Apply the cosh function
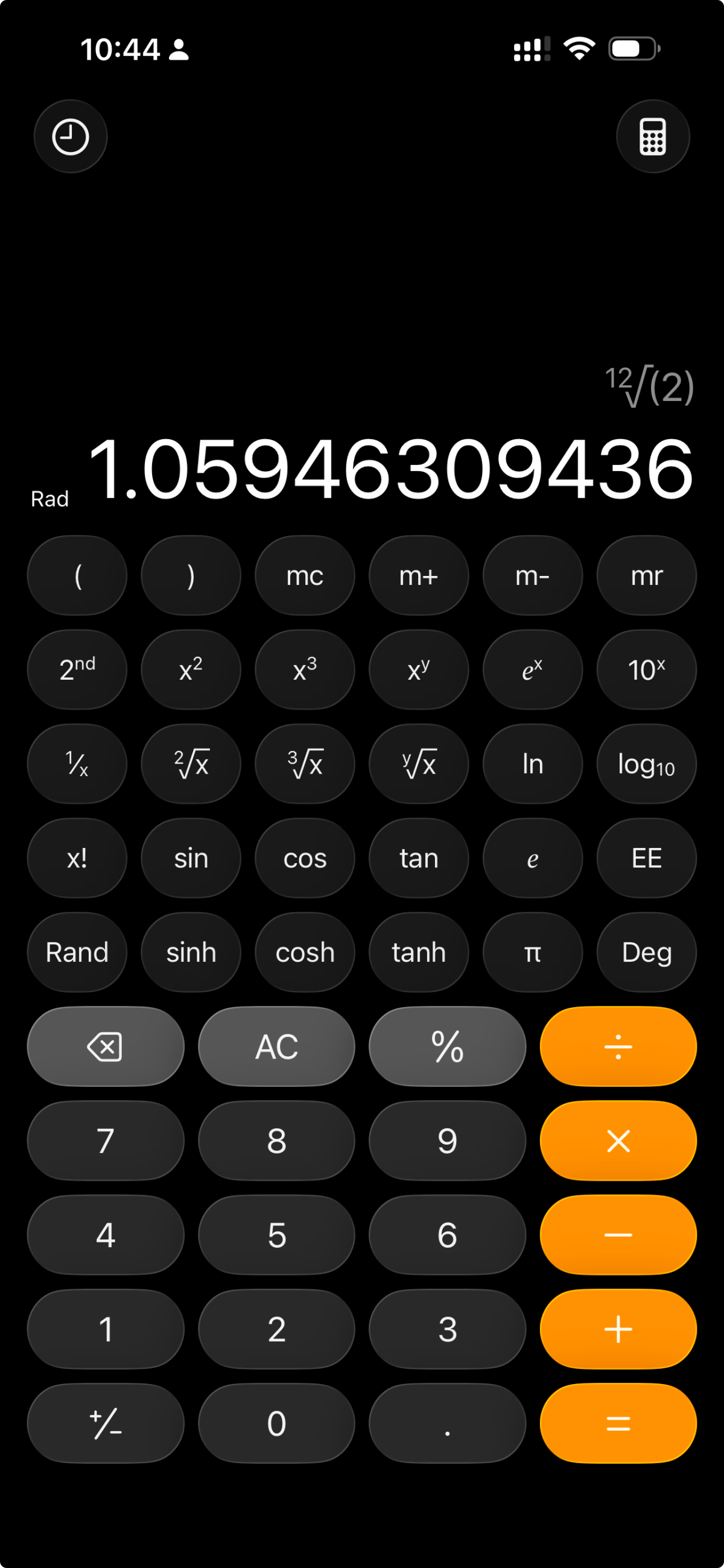 tap(305, 952)
